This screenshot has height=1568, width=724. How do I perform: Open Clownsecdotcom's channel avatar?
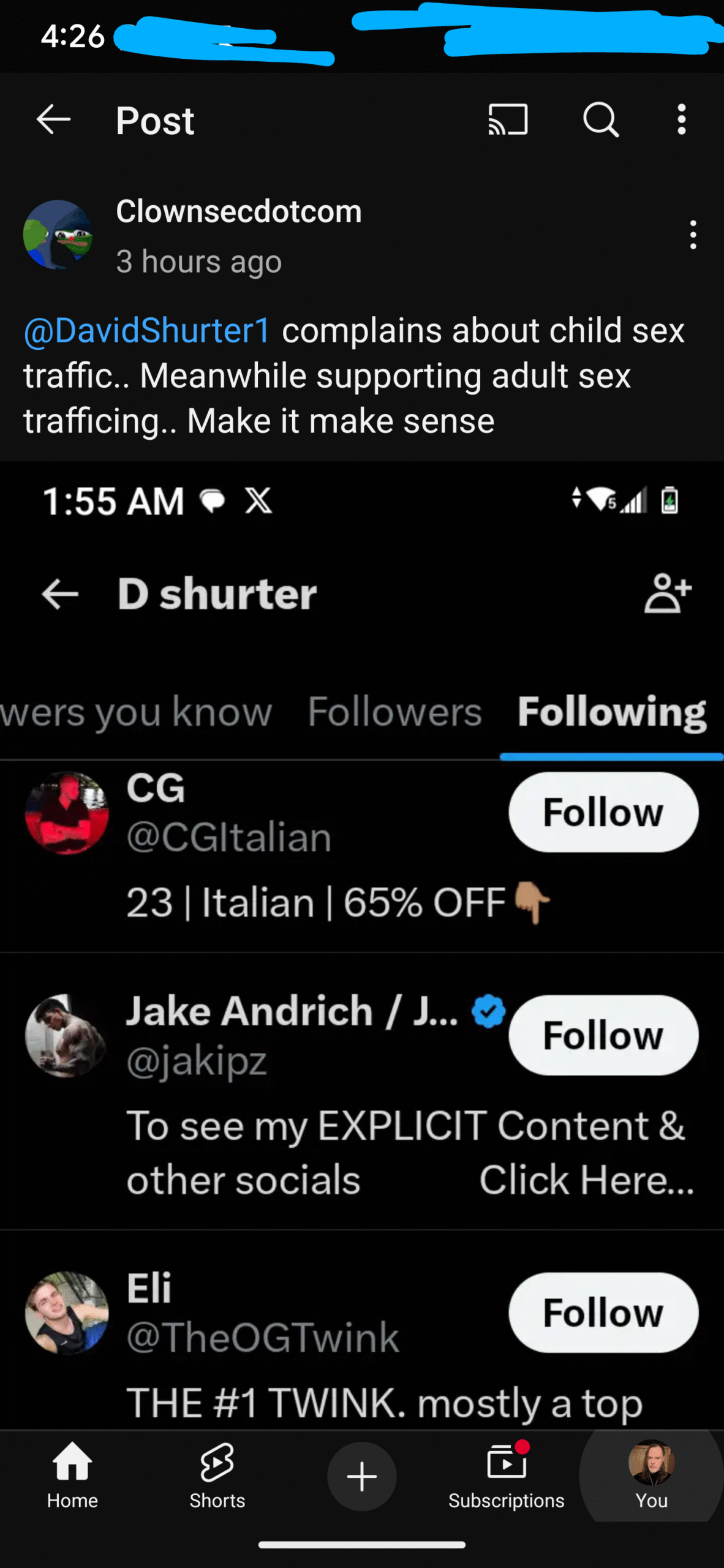[58, 235]
